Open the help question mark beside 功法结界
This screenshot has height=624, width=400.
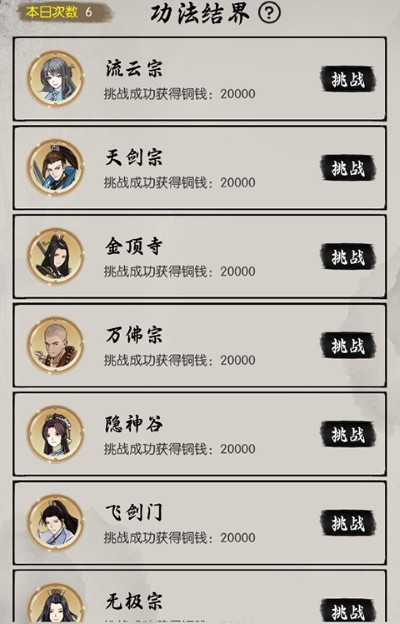click(269, 13)
